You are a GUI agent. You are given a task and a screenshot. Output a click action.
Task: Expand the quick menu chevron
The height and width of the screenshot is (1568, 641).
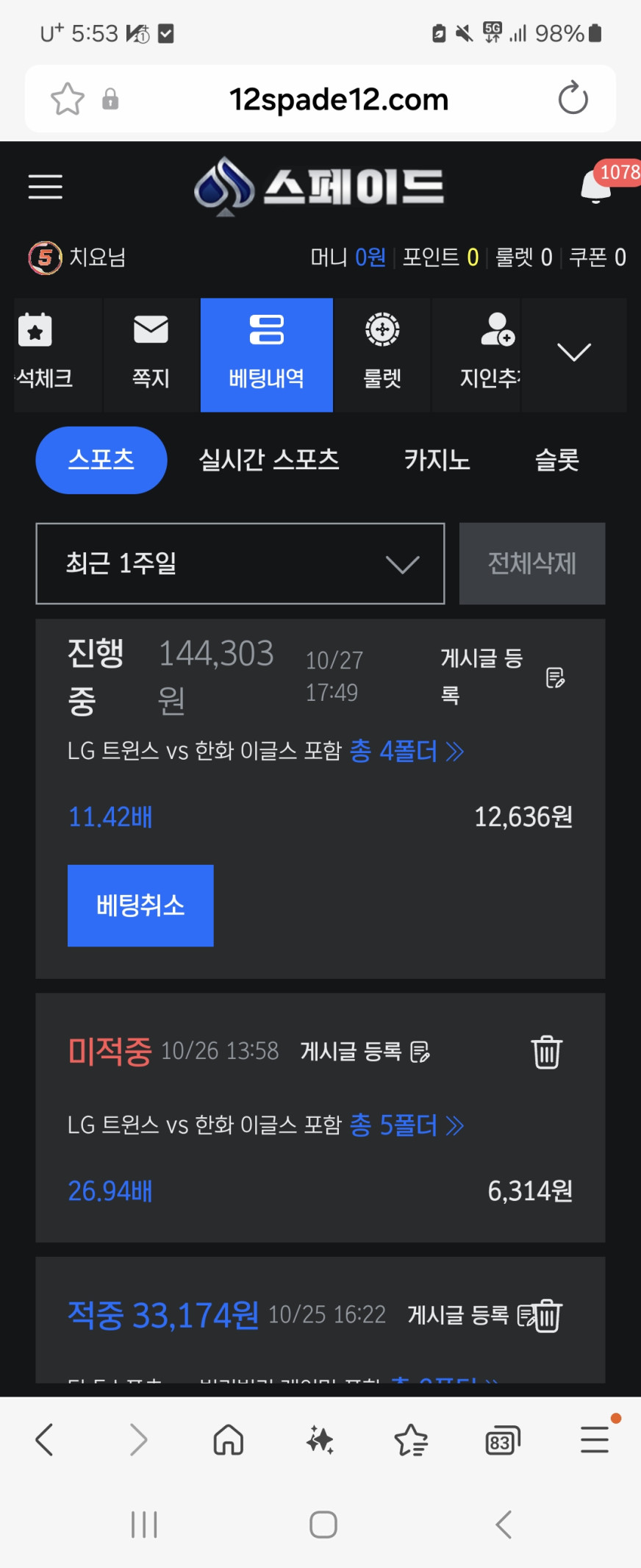point(573,352)
